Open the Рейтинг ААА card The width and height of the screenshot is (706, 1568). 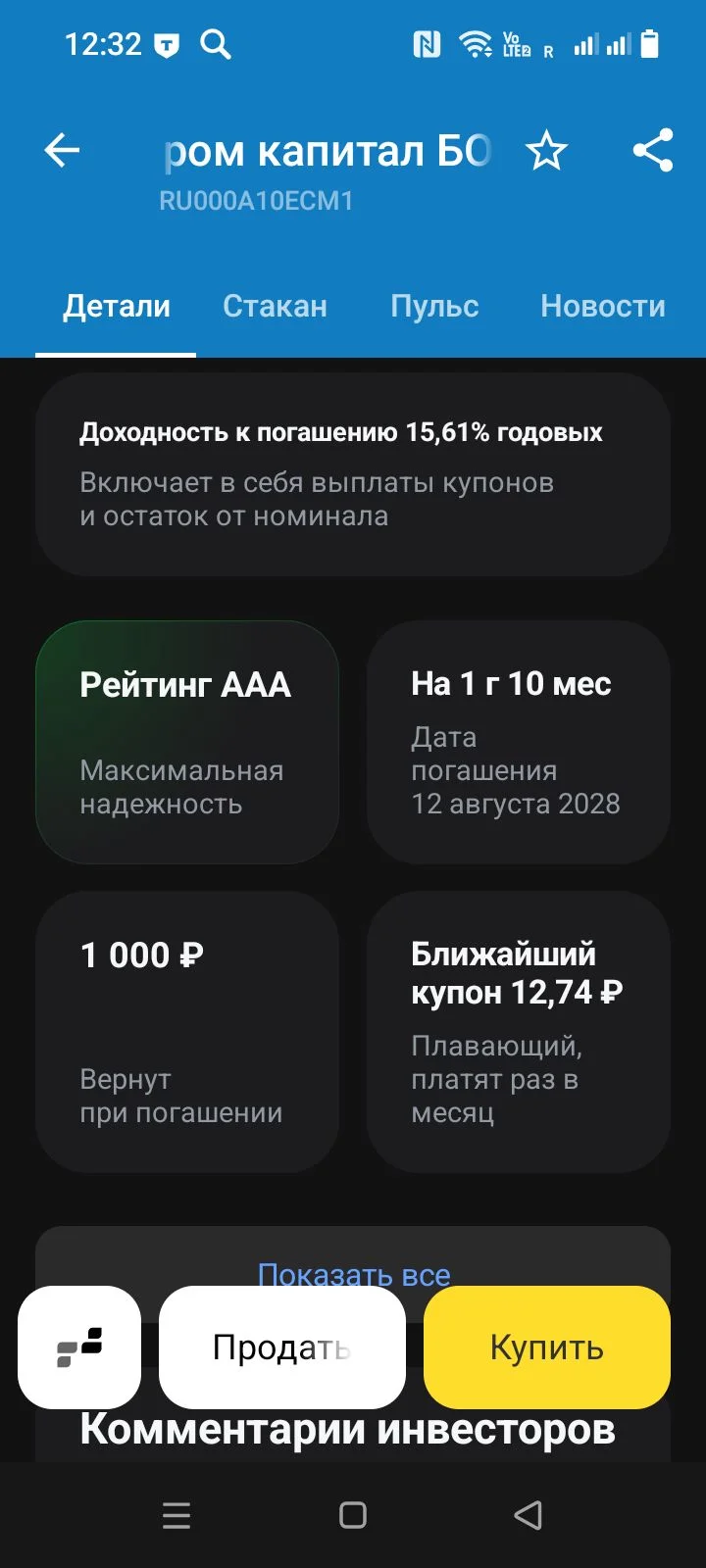[x=187, y=742]
